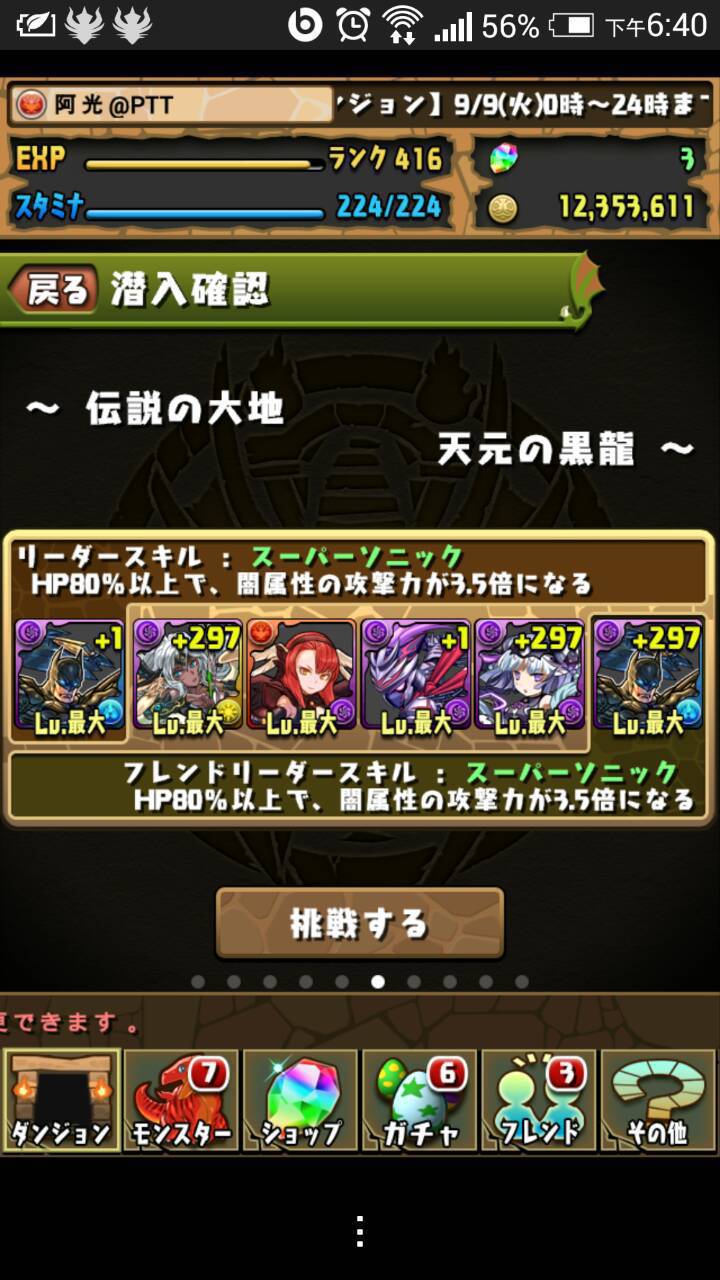720x1280 pixels.
Task: Open the モンスター tab
Action: 180,1100
